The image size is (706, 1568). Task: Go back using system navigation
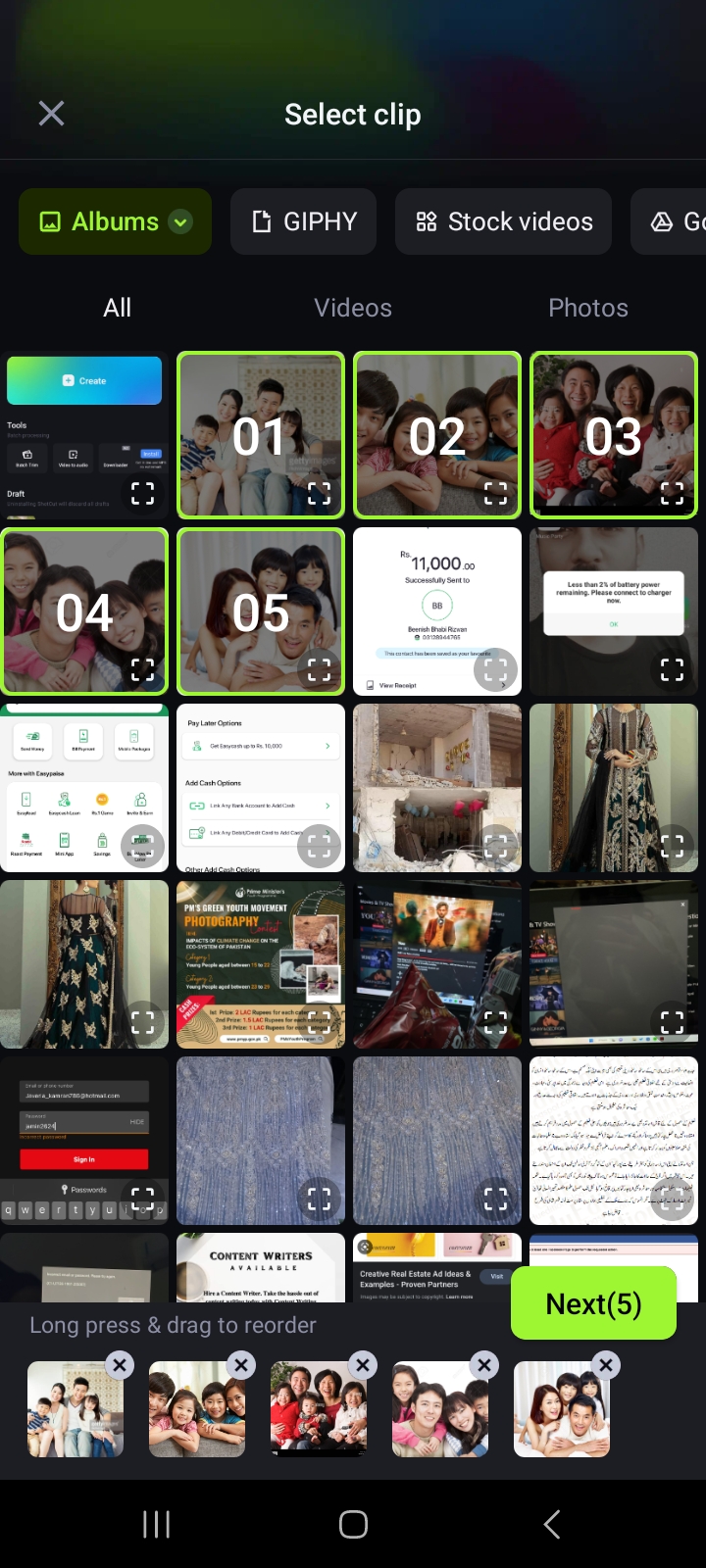pos(551,1524)
